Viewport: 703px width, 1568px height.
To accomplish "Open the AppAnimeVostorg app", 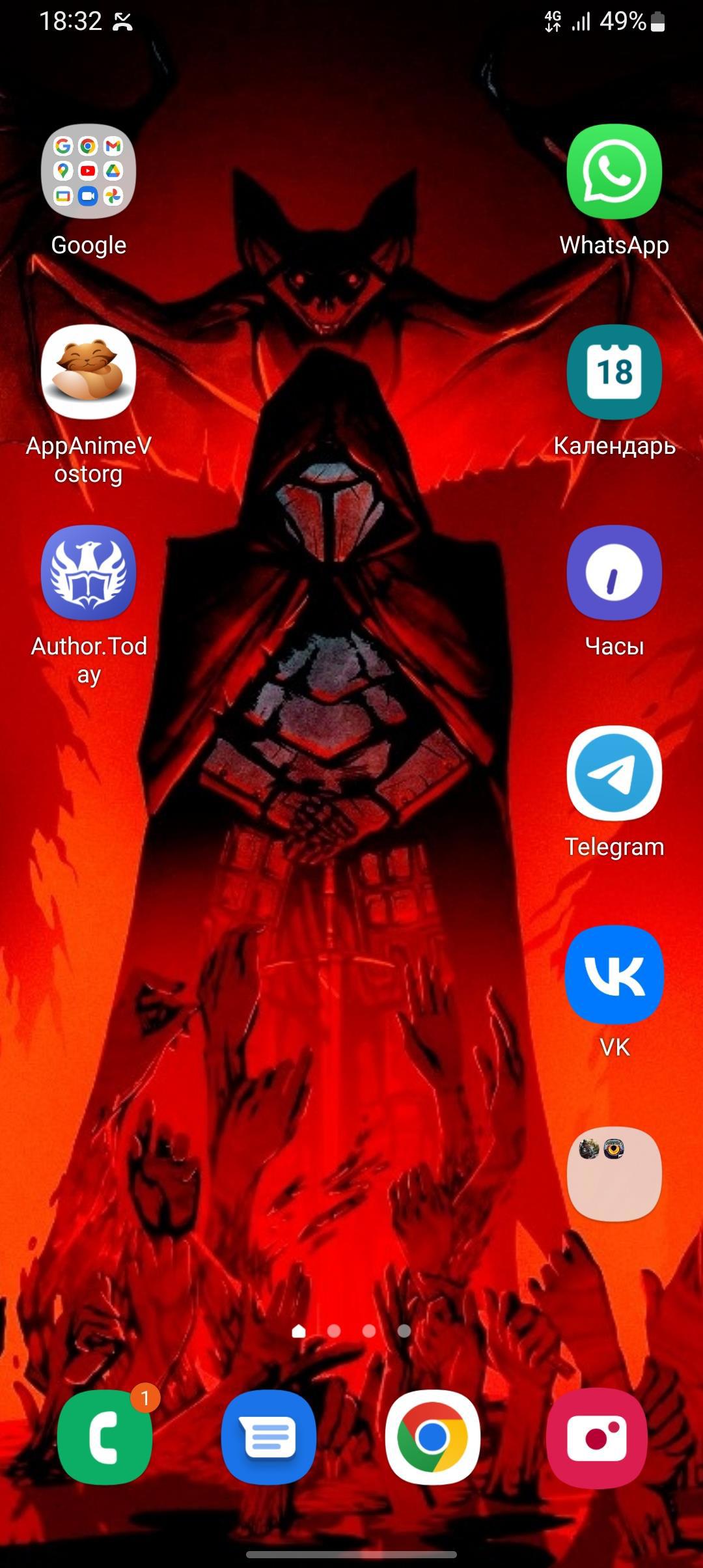I will click(89, 372).
